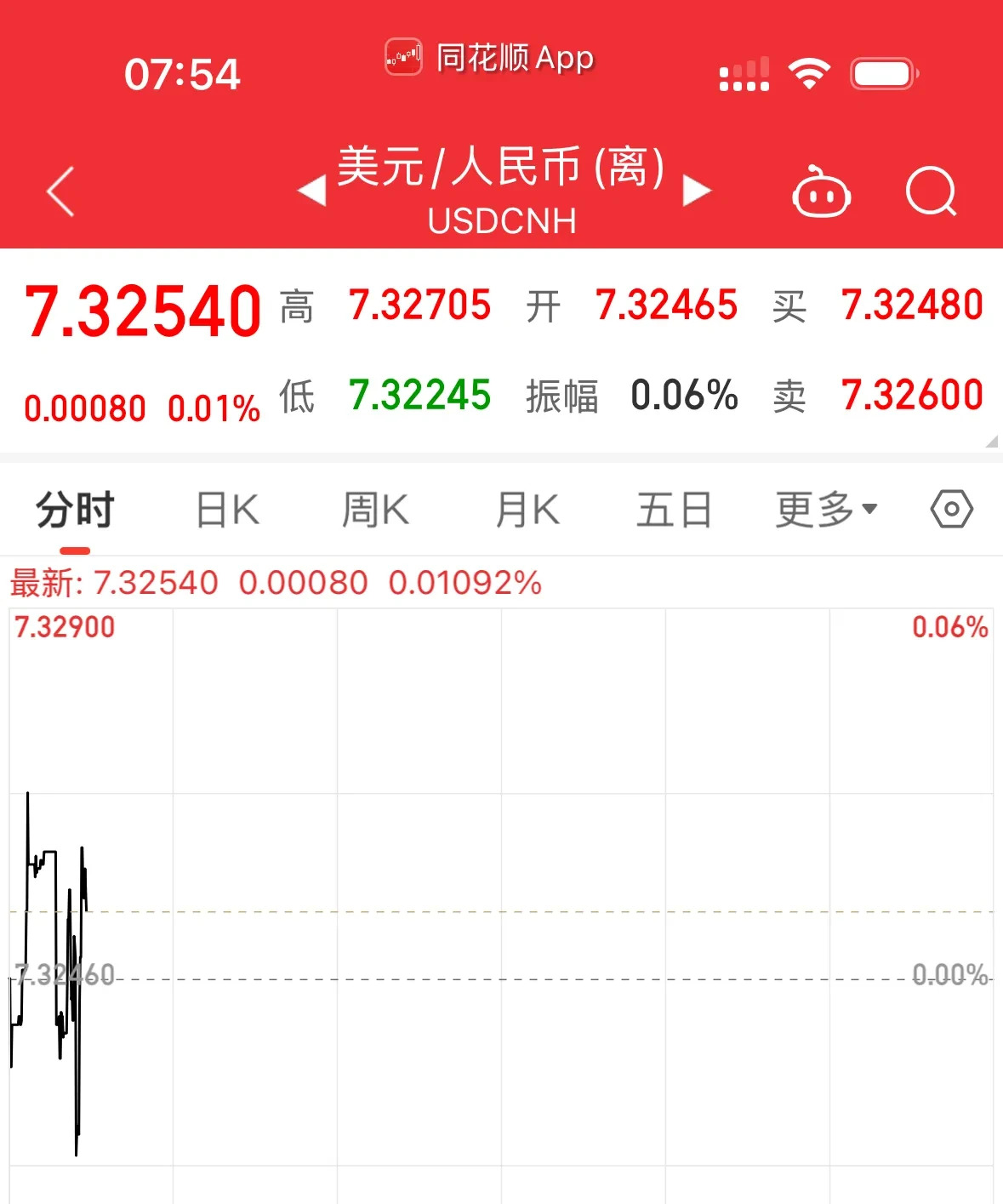Click the 周K weekly chart label
The width and height of the screenshot is (1003, 1204).
[375, 509]
